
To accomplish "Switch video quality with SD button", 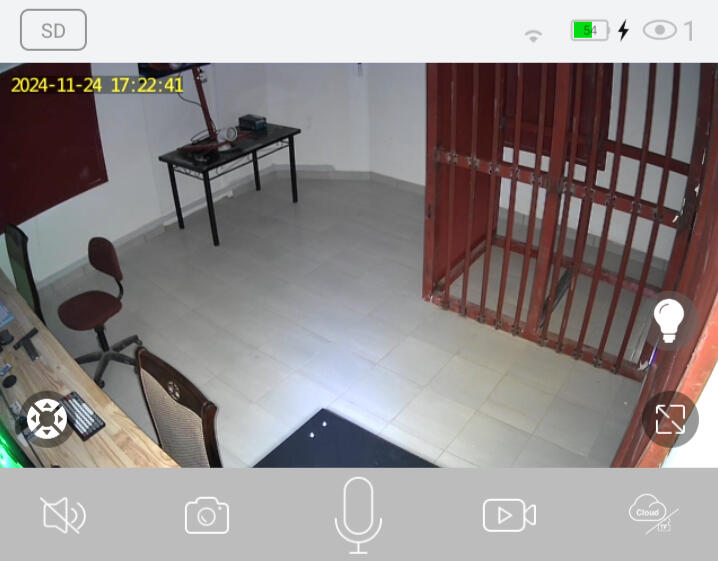I will click(53, 30).
